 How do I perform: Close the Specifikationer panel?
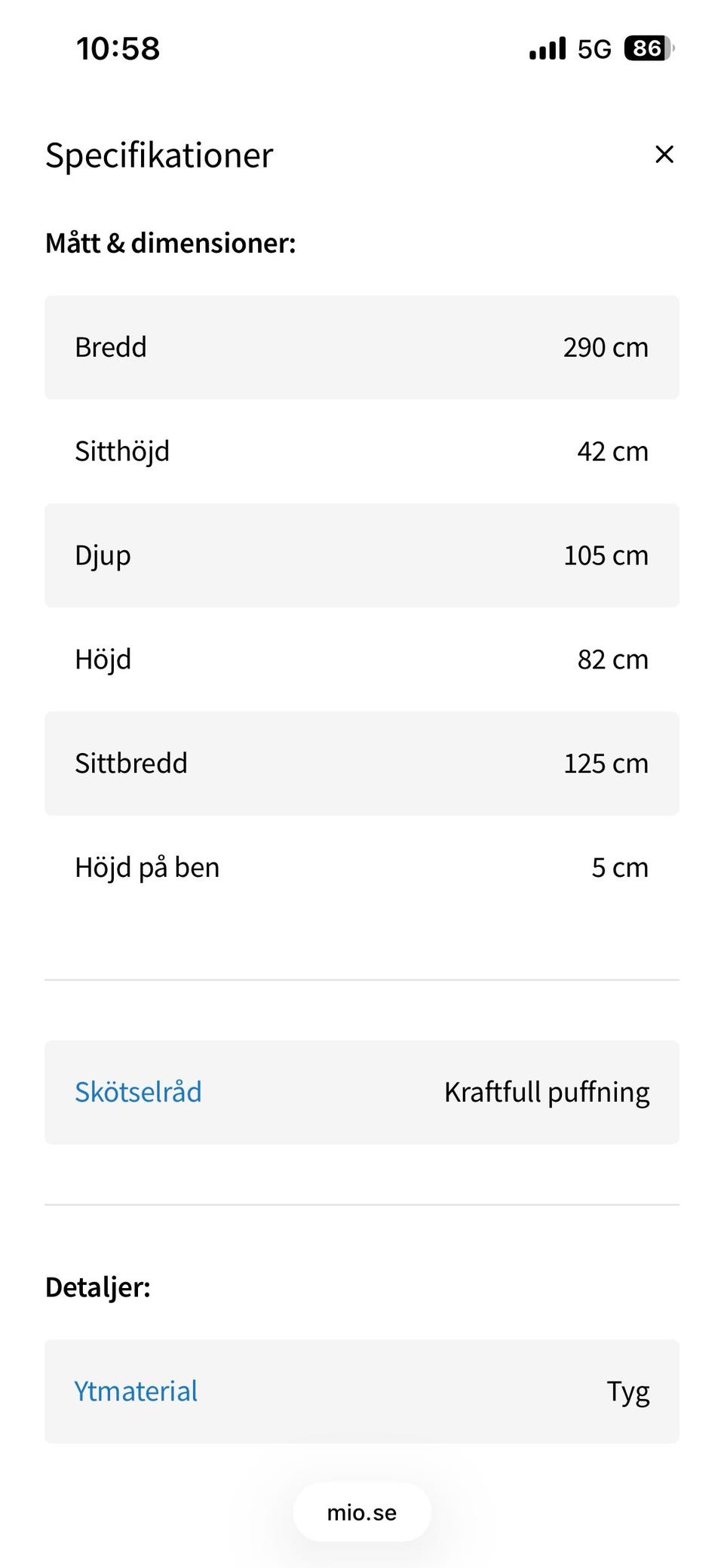tap(664, 154)
